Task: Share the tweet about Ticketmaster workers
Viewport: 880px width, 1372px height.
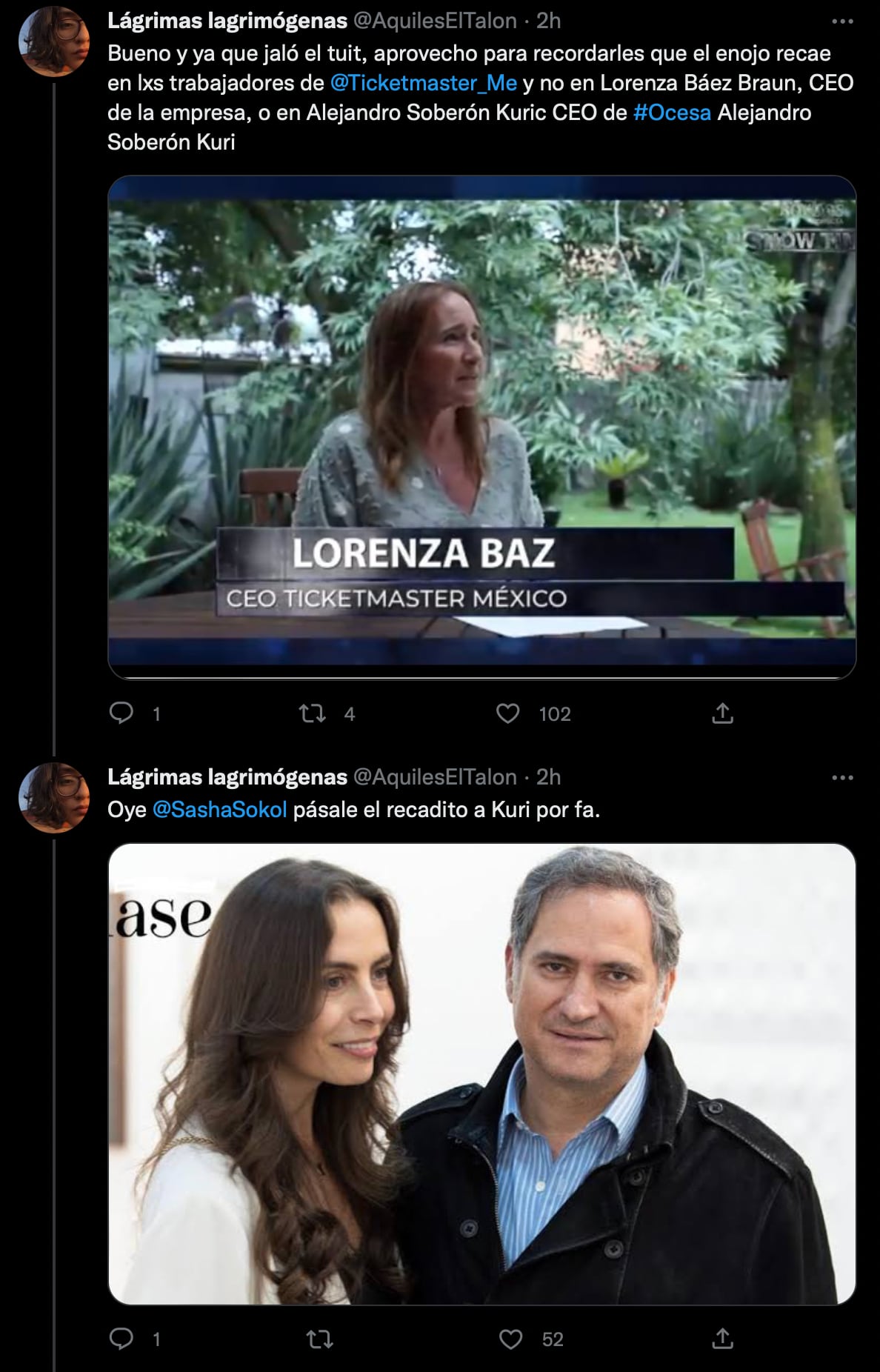Action: click(722, 713)
